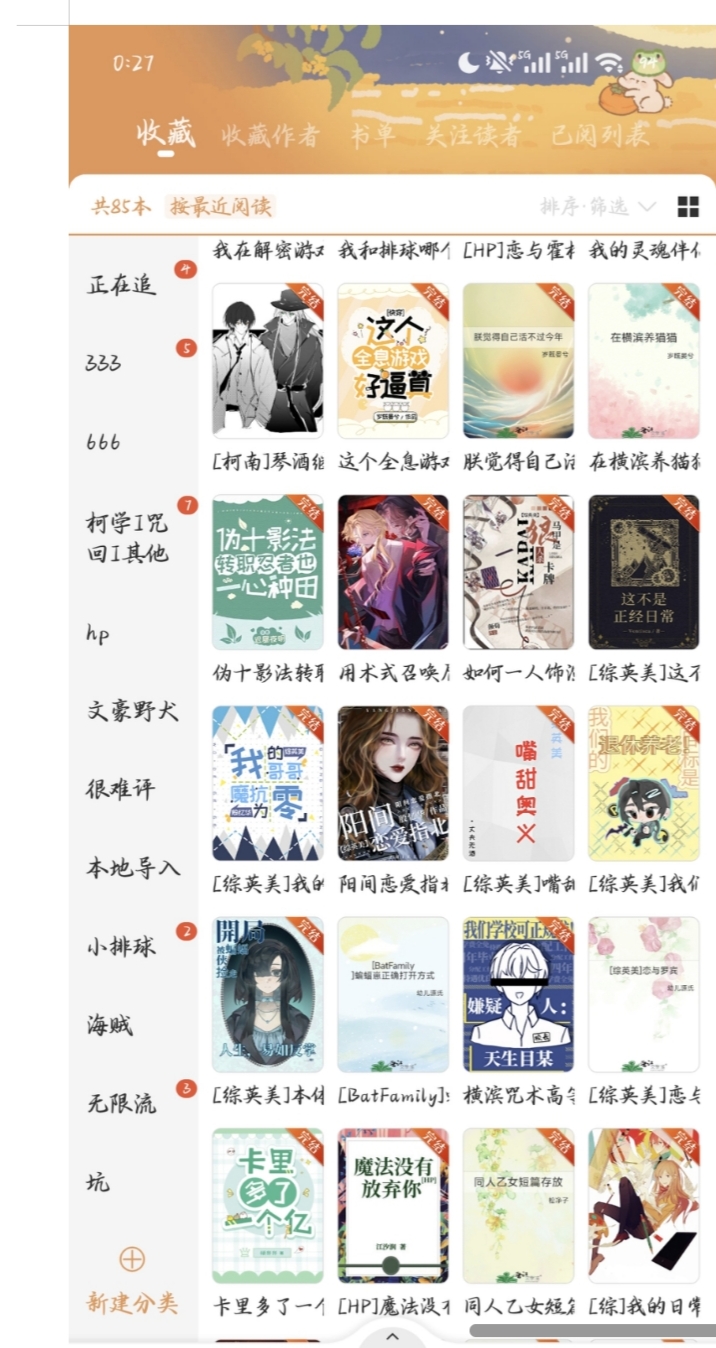Image resolution: width=716 pixels, height=1348 pixels.
Task: Switch to the 关注读者 tab
Action: 473,135
